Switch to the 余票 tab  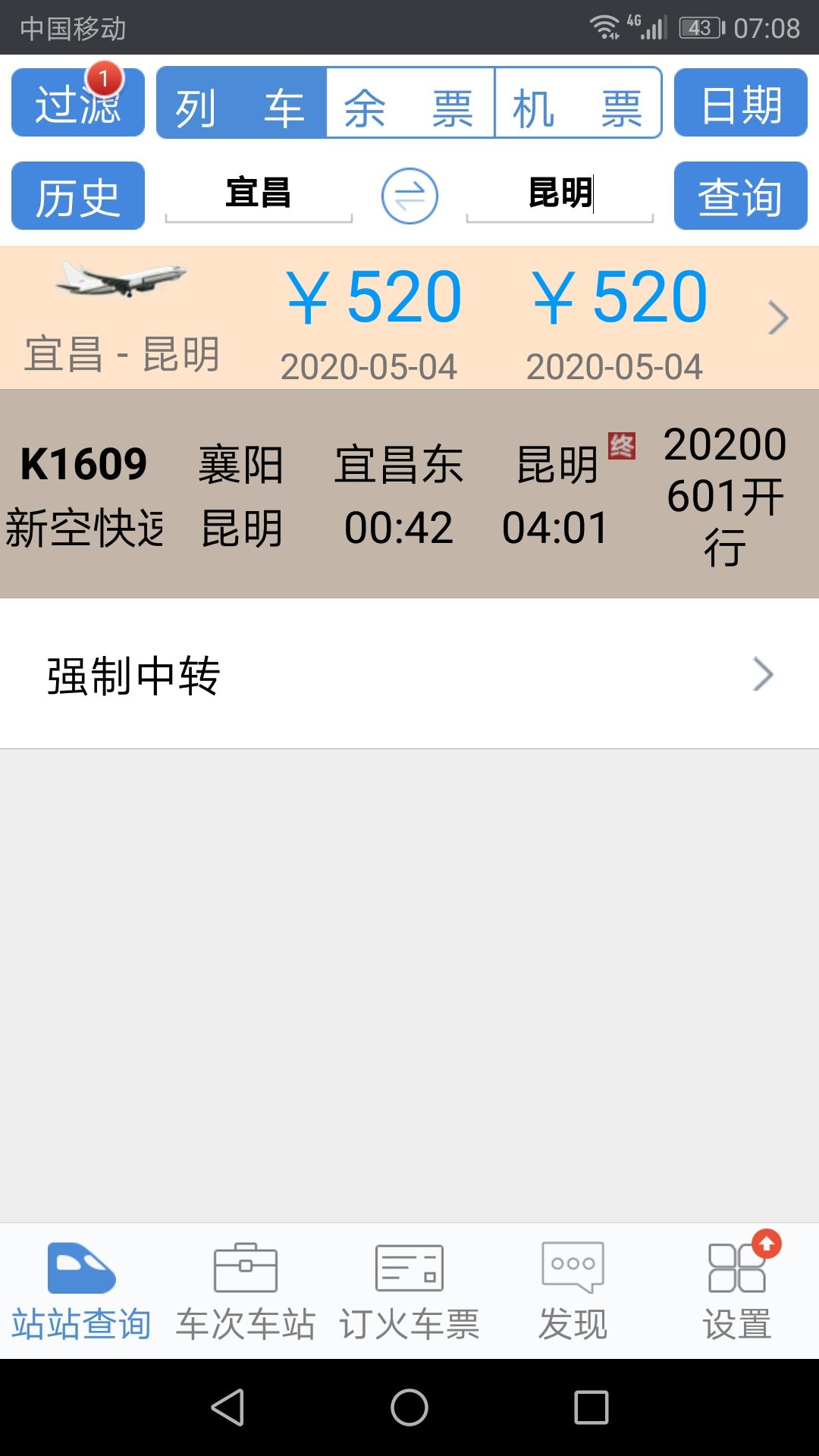pyautogui.click(x=409, y=102)
